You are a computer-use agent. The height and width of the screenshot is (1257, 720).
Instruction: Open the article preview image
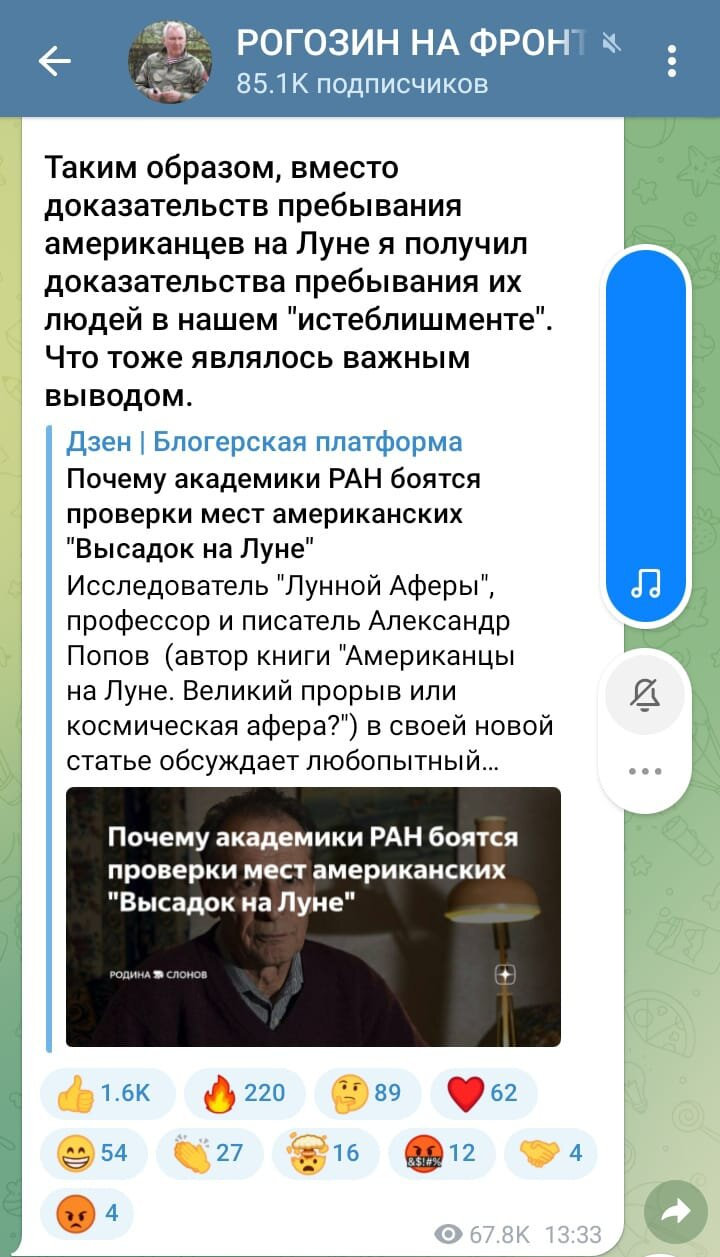tap(313, 917)
